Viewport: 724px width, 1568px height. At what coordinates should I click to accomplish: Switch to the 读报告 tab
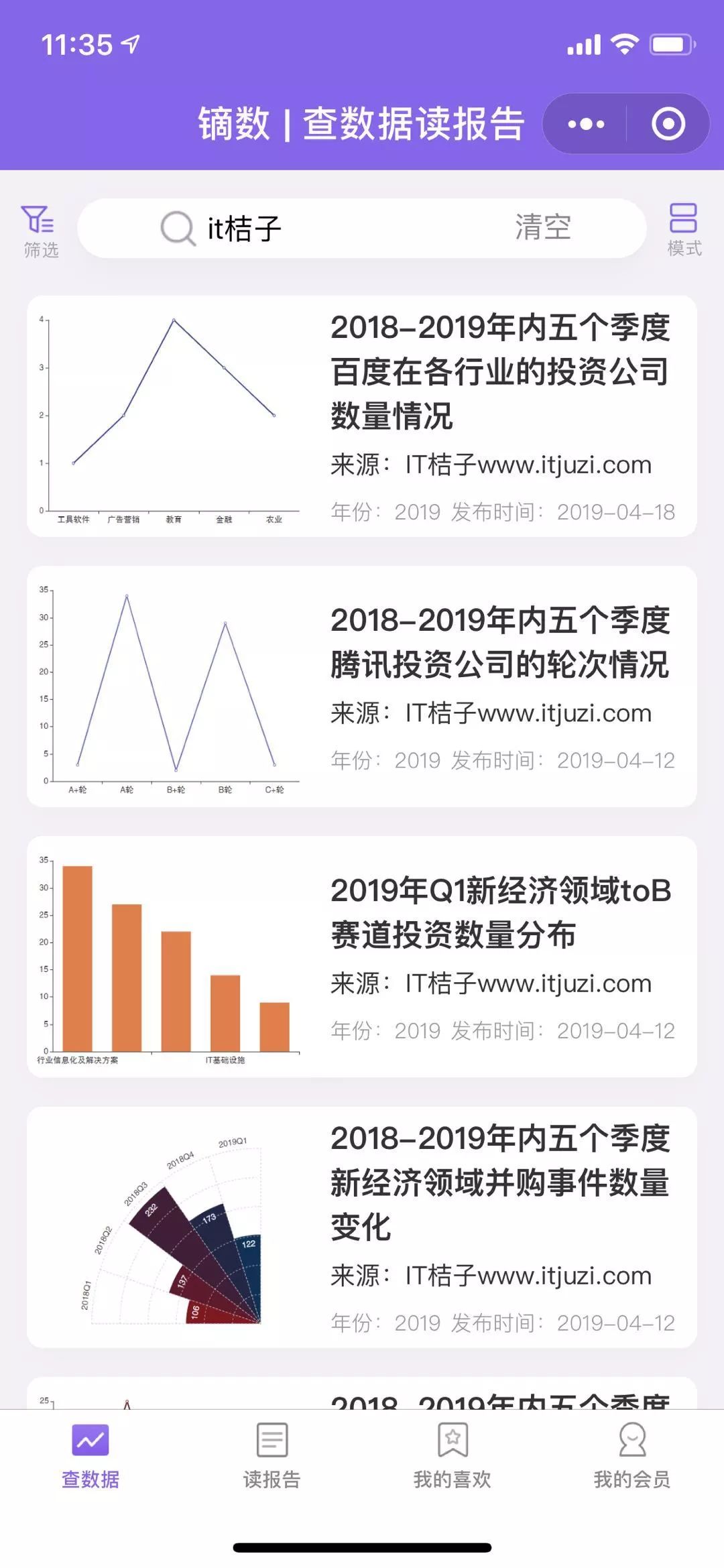pos(271,1455)
